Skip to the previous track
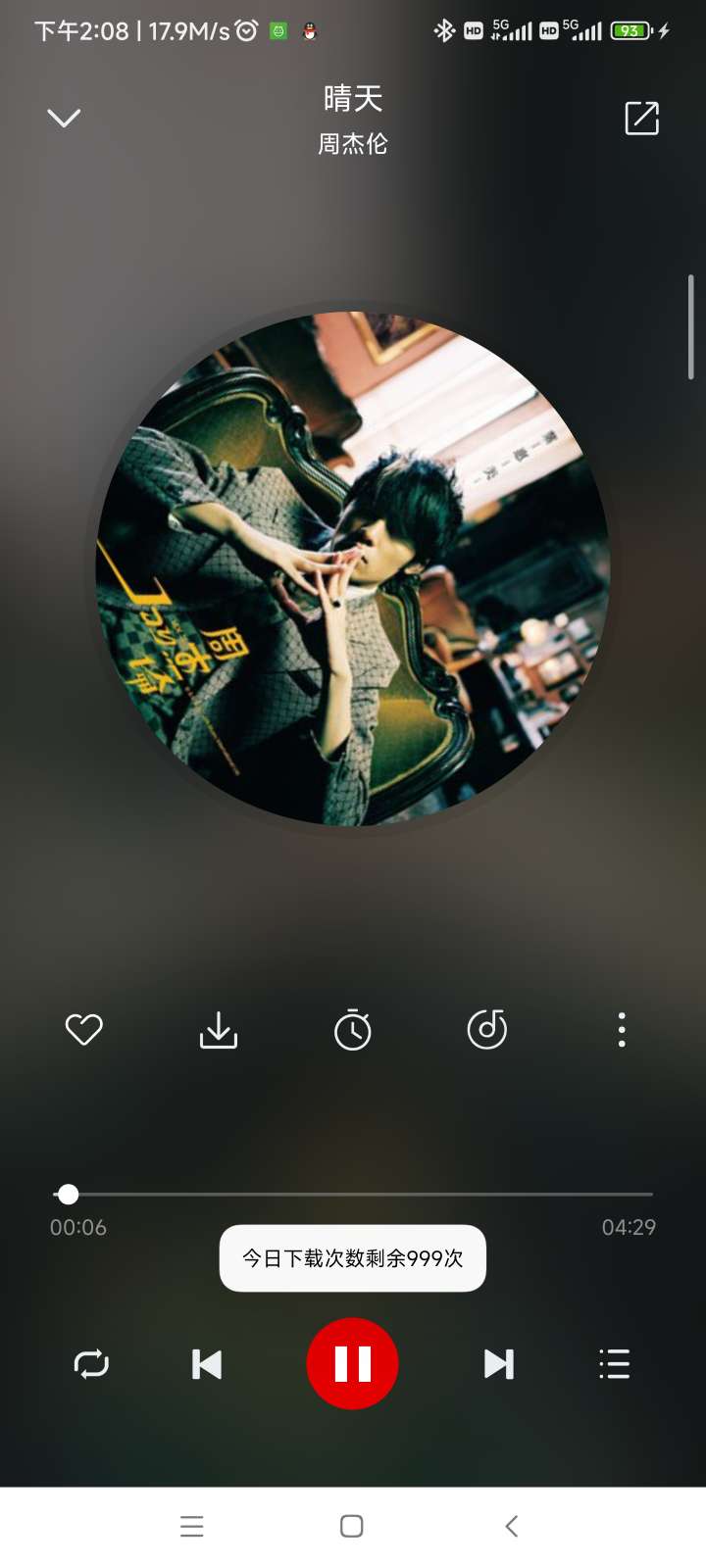The width and height of the screenshot is (706, 1568). click(207, 1363)
